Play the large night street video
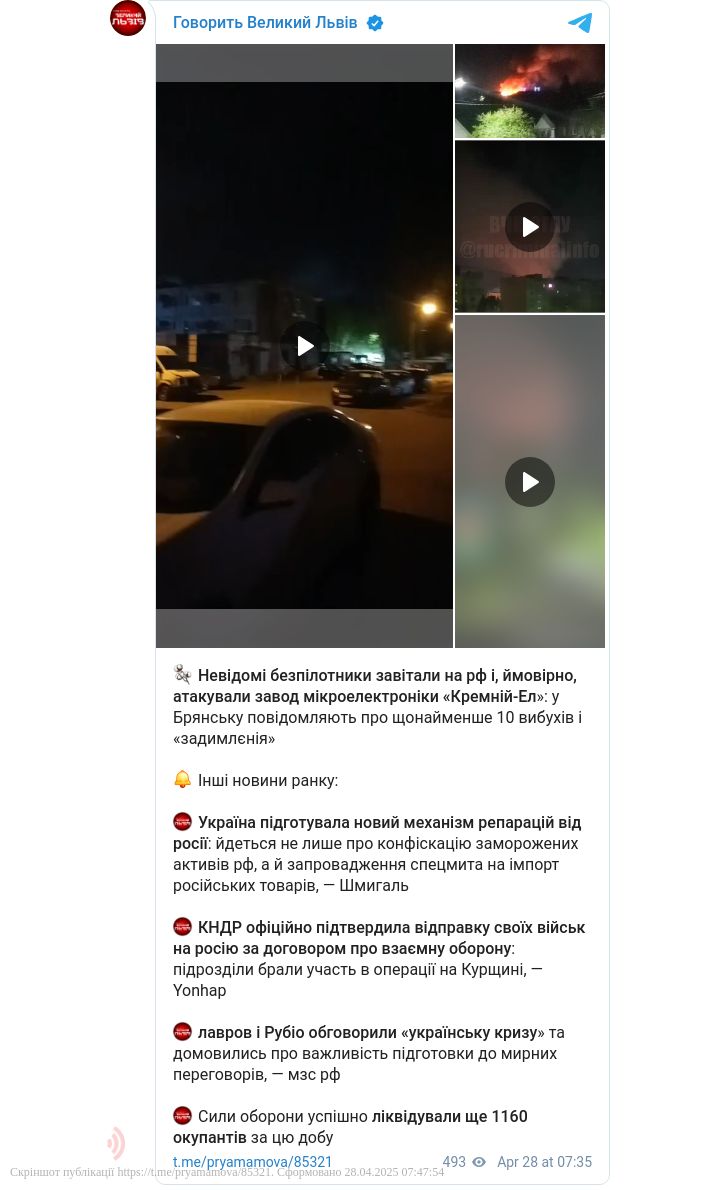The height and width of the screenshot is (1190, 720). pyautogui.click(x=305, y=346)
